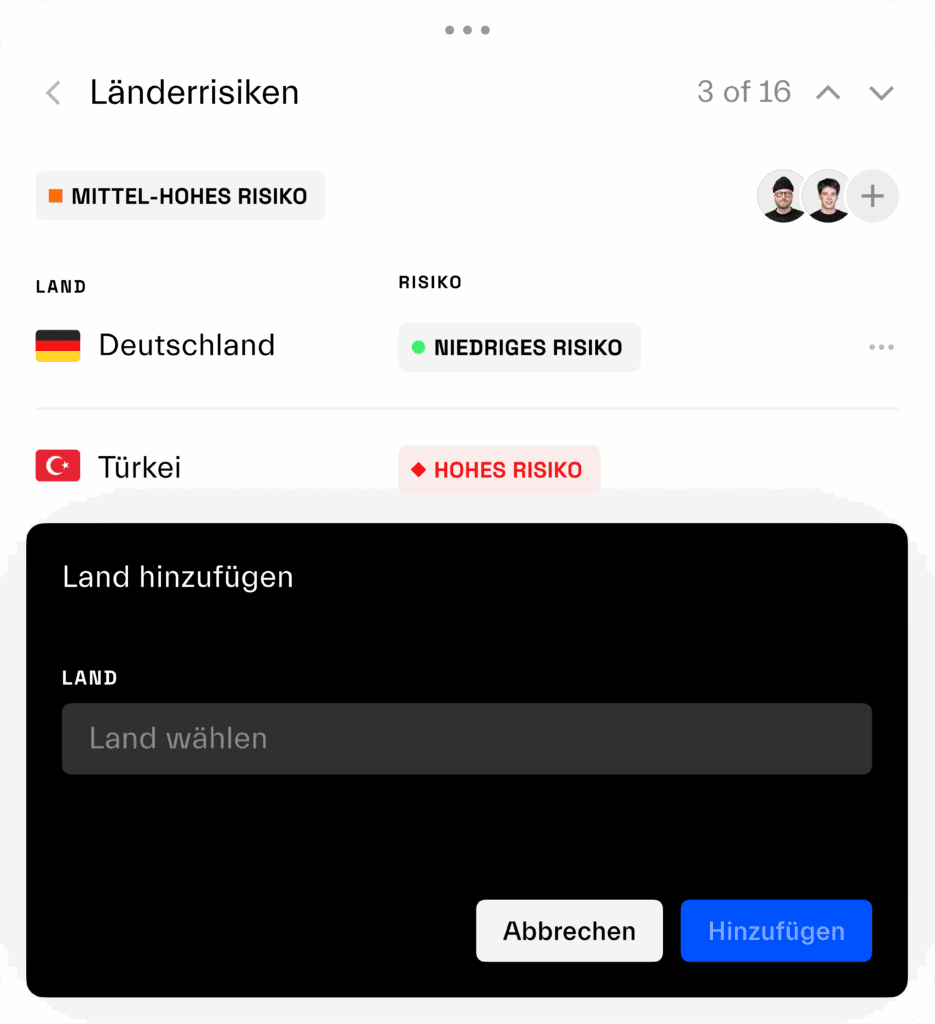935x1024 pixels.
Task: Toggle the Niedriges Risiko badge for Deutschland
Action: 519,347
